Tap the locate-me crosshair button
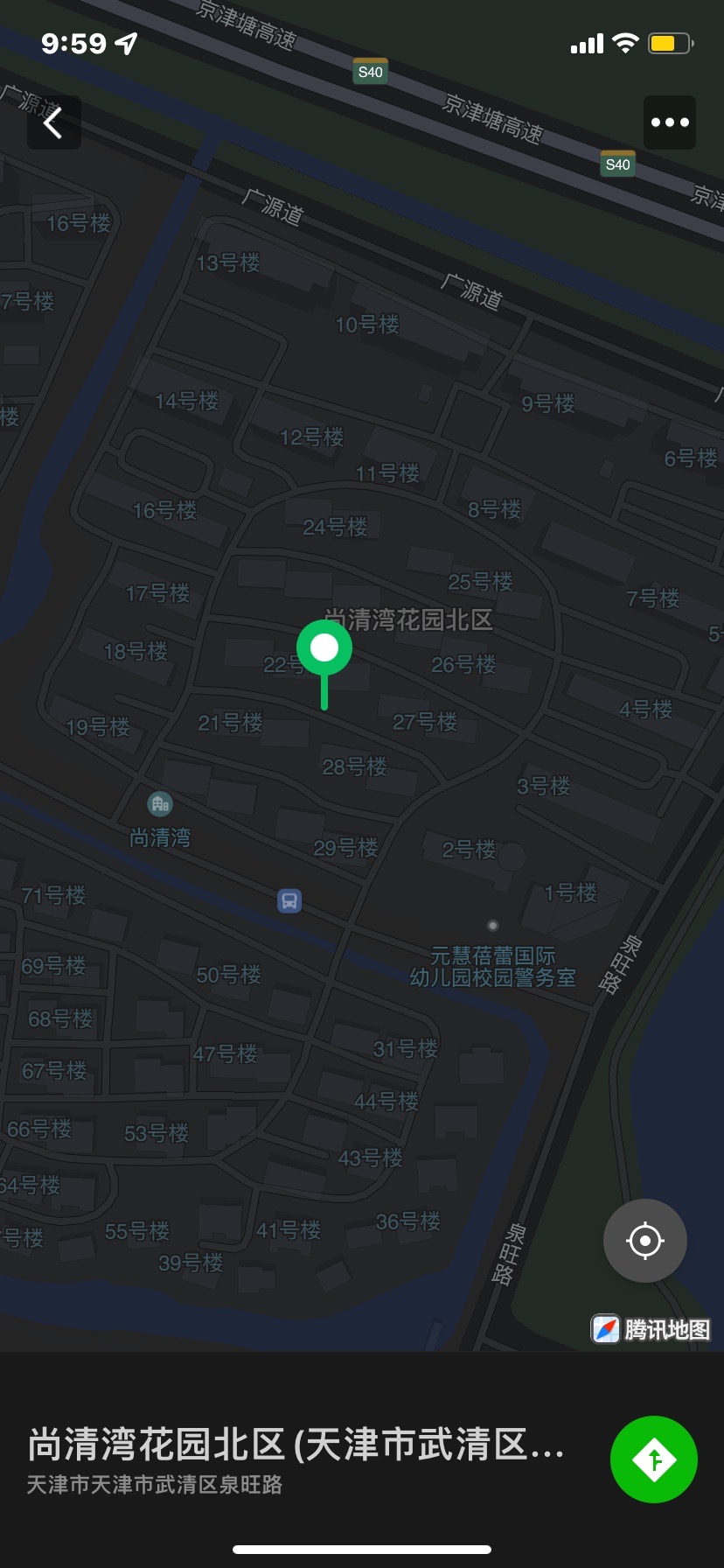The width and height of the screenshot is (724, 1568). (x=644, y=1240)
